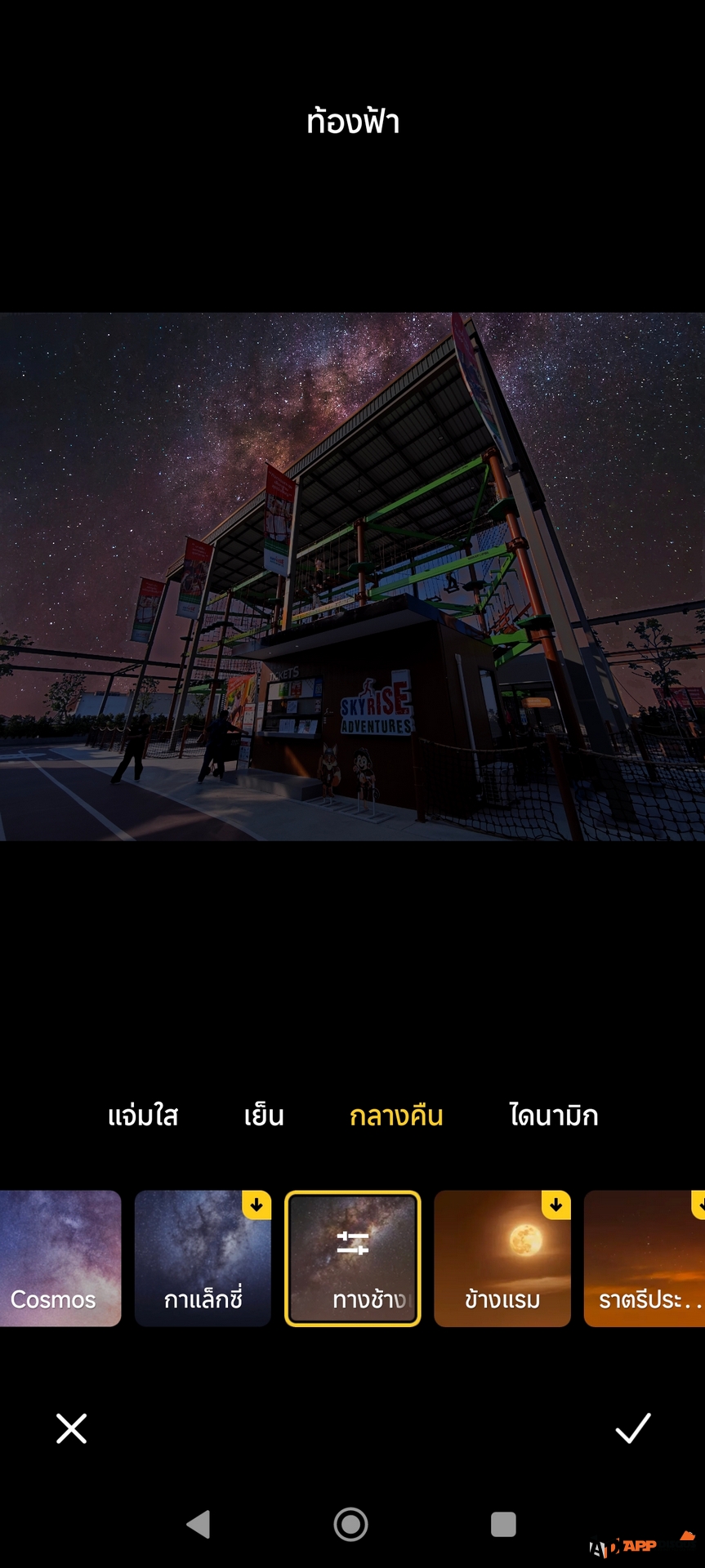Adjust the selected ทางช้างเผือก filter
705x1568 pixels.
tap(352, 1258)
